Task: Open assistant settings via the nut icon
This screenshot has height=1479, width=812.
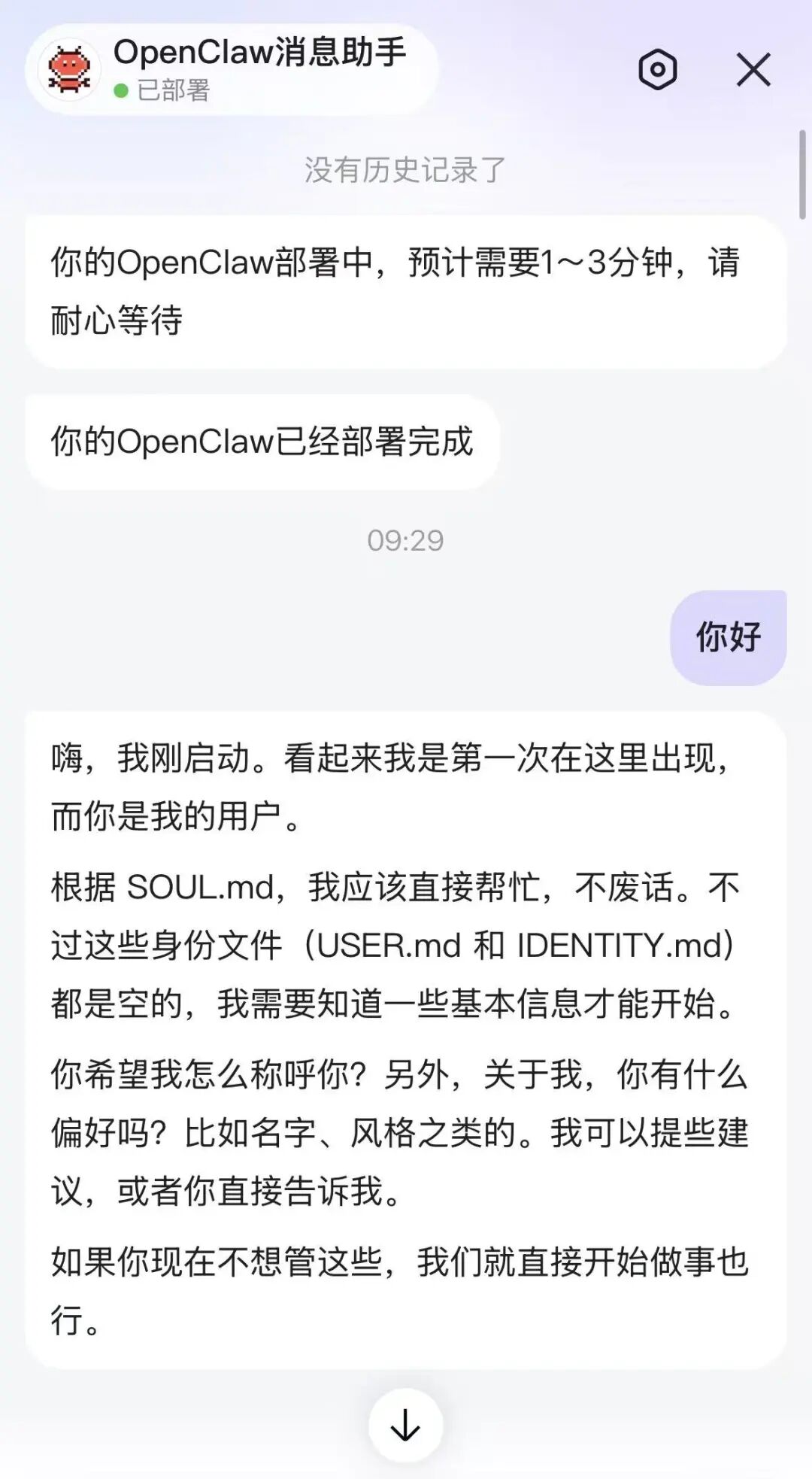Action: click(x=656, y=69)
